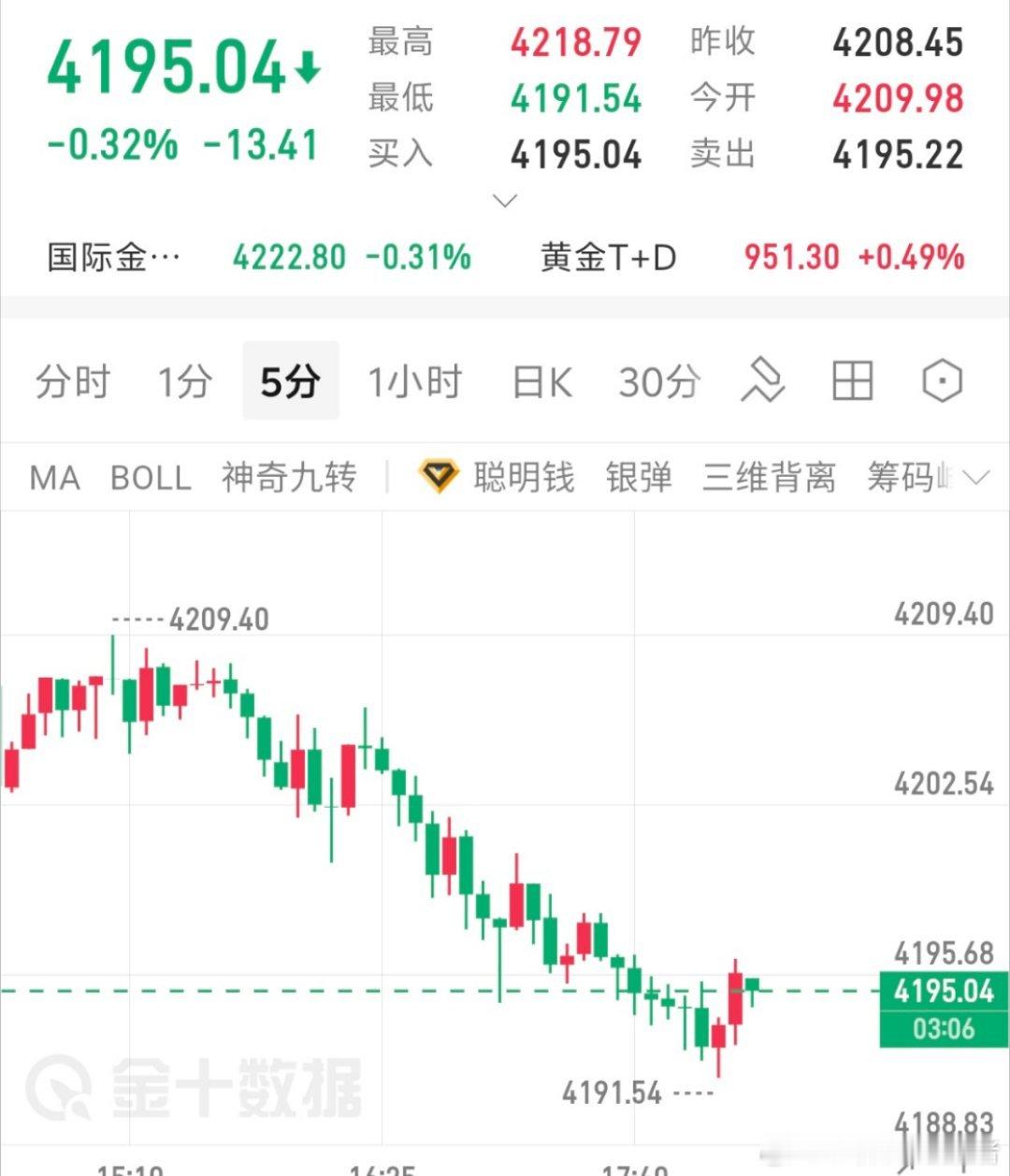1010x1176 pixels.
Task: Switch to the 分时 chart tab
Action: [x=73, y=380]
